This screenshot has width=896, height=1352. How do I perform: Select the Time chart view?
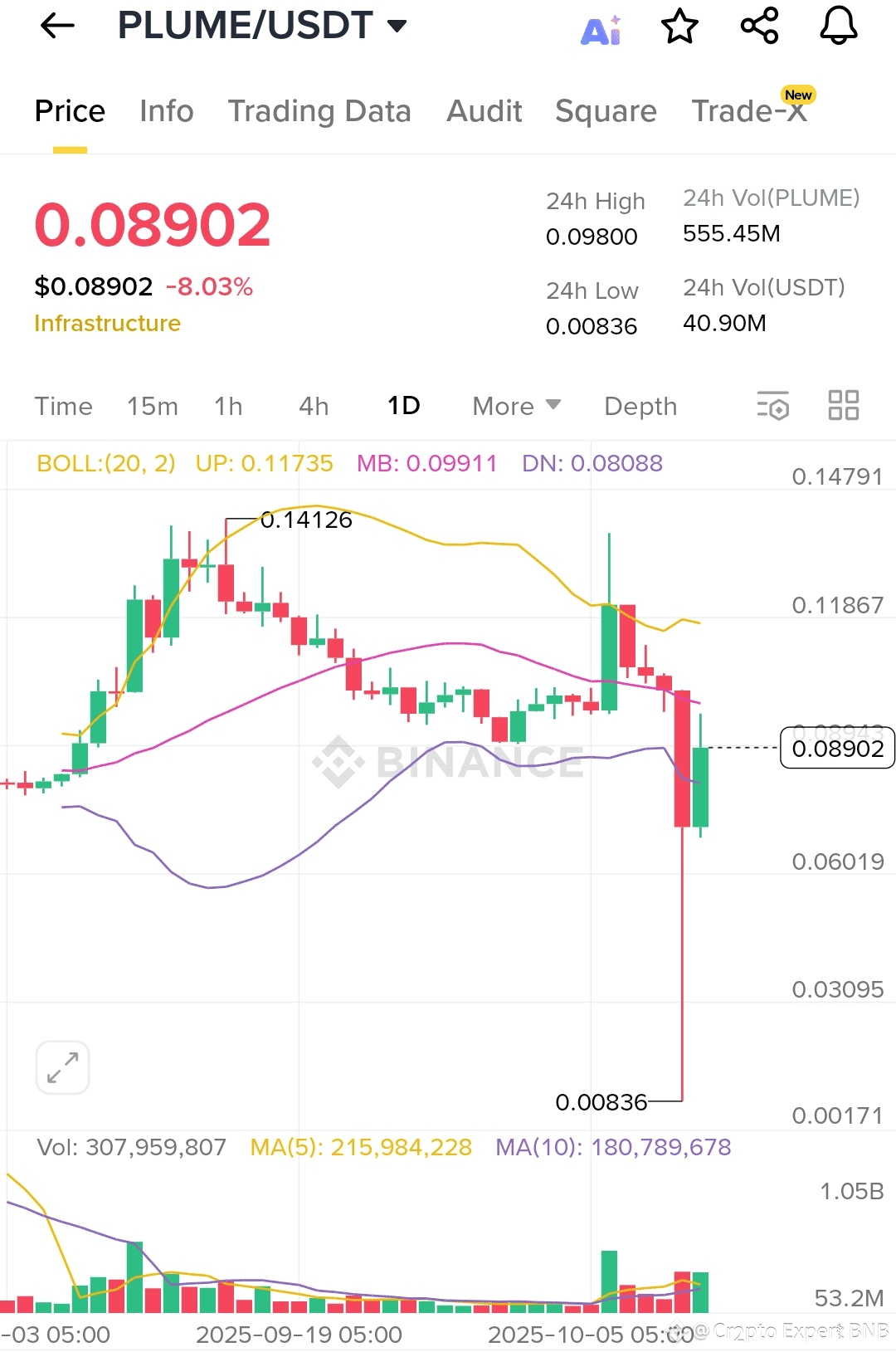click(64, 406)
